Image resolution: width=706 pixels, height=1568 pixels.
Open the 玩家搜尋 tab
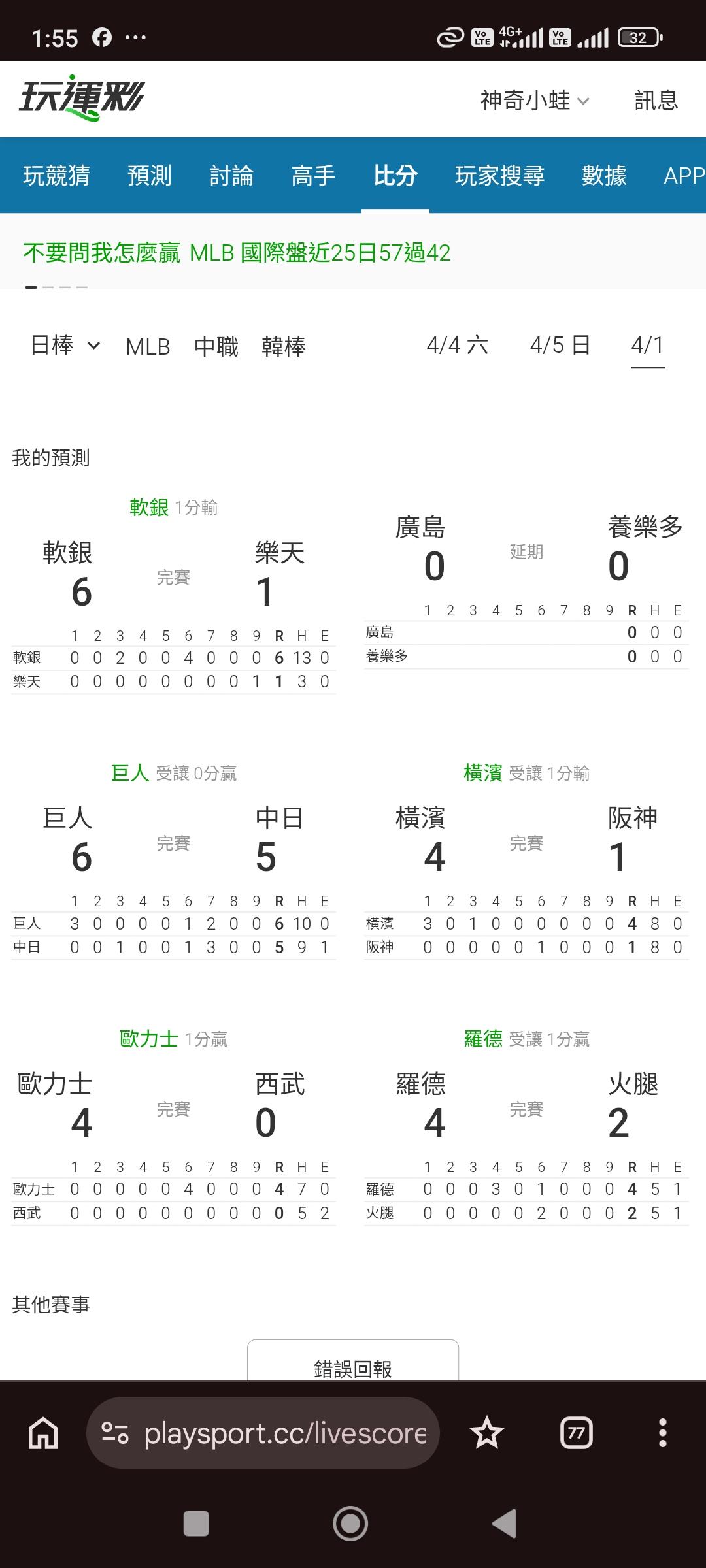(500, 175)
